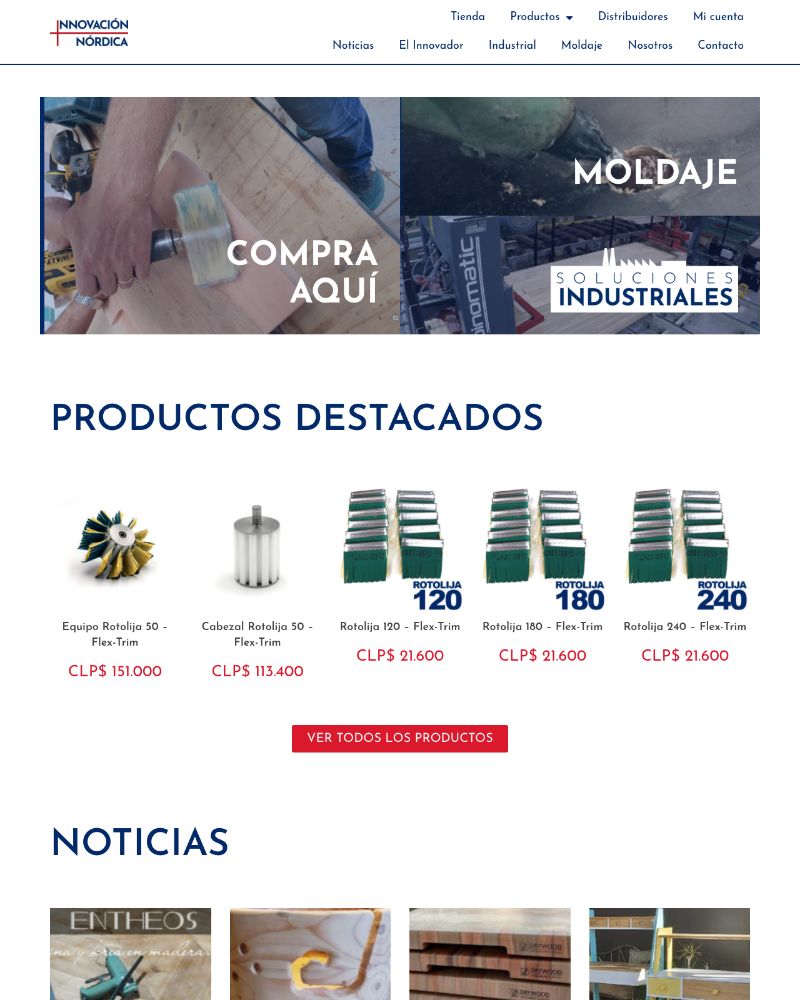View the Equipo Rotolija 50 – Flex-Trim product

coord(115,634)
